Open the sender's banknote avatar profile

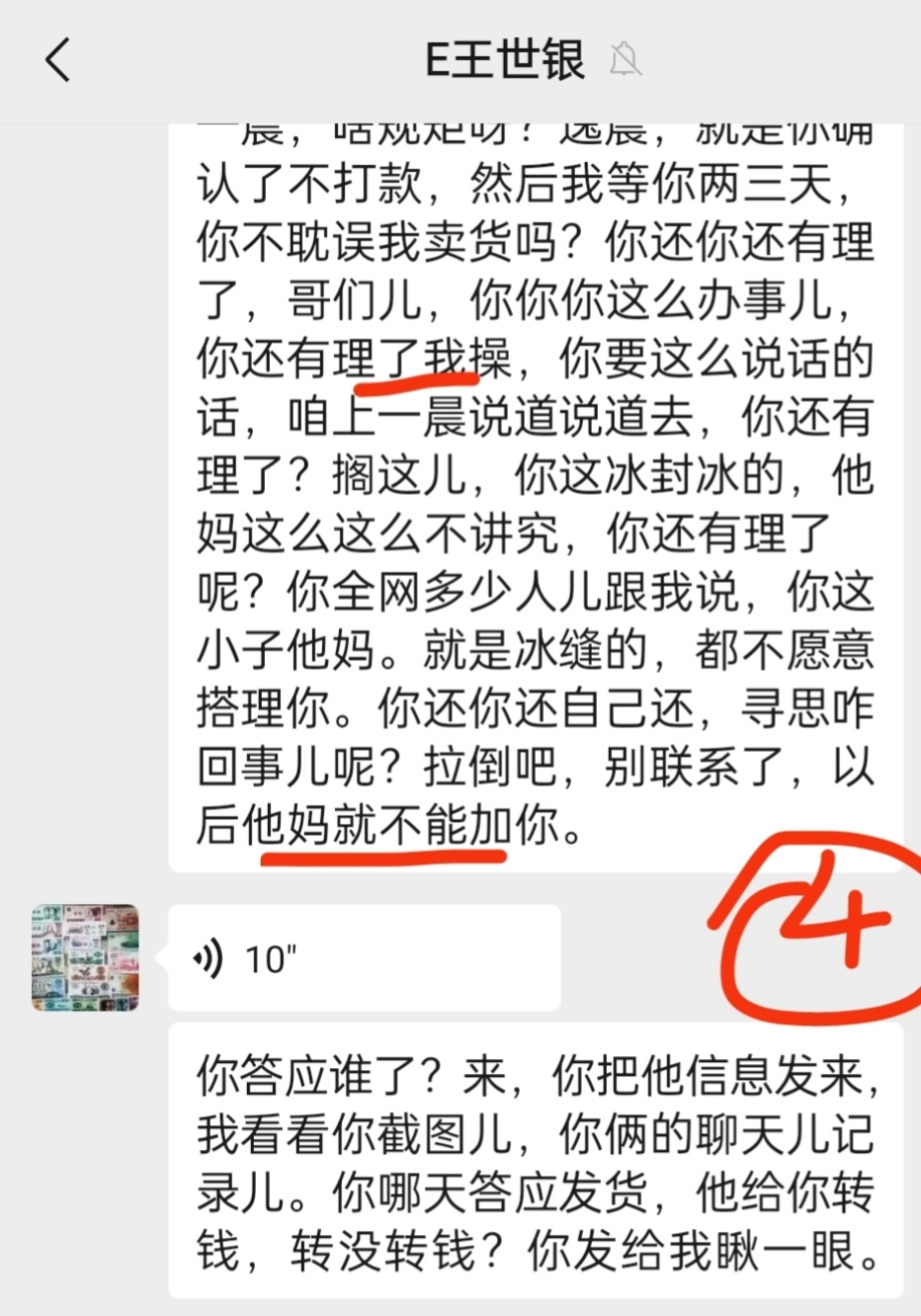[x=85, y=957]
